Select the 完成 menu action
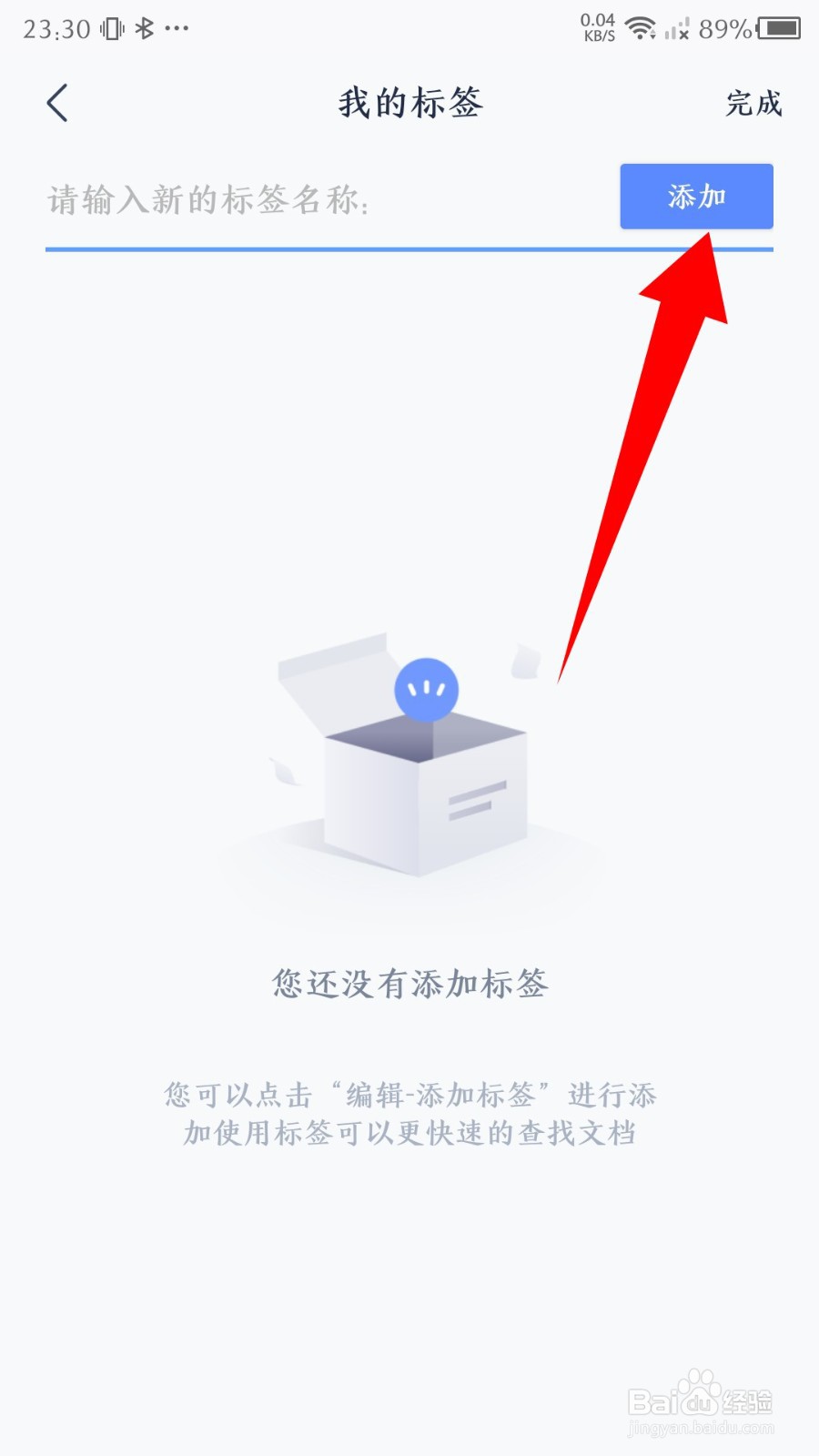The height and width of the screenshot is (1456, 819). coord(752,104)
